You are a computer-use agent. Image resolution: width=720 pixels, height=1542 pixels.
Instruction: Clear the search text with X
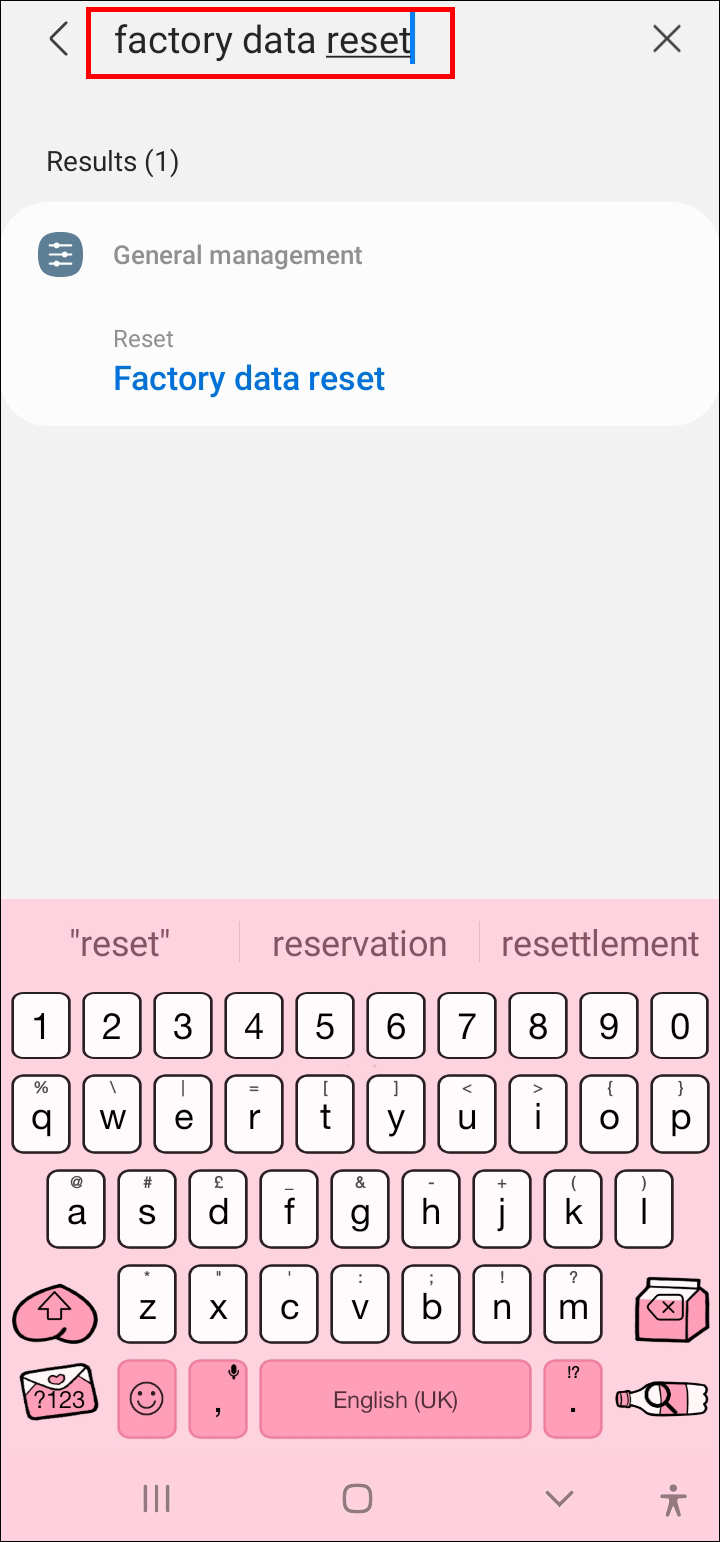[666, 40]
